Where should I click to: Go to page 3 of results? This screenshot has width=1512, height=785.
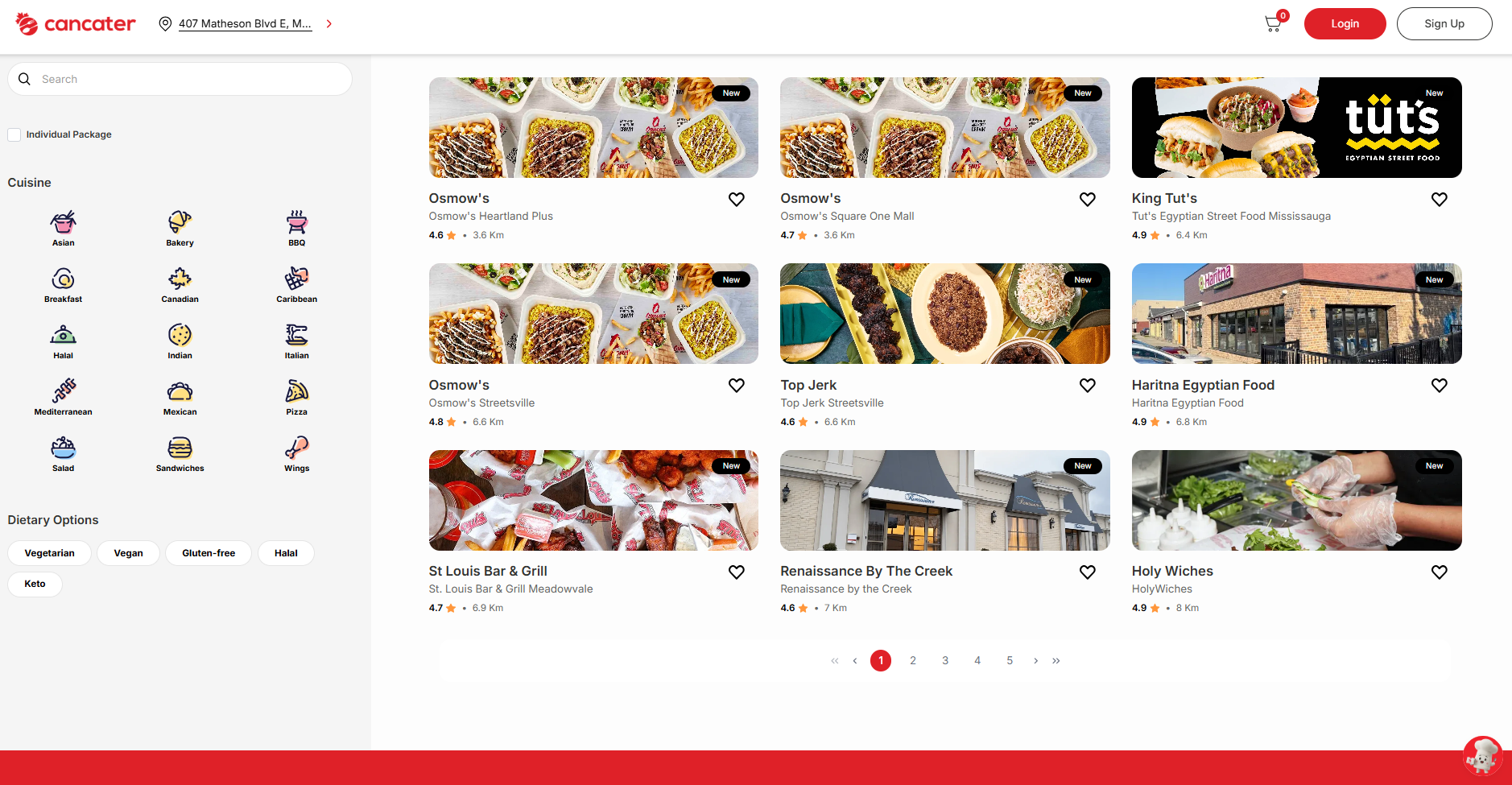pos(945,660)
